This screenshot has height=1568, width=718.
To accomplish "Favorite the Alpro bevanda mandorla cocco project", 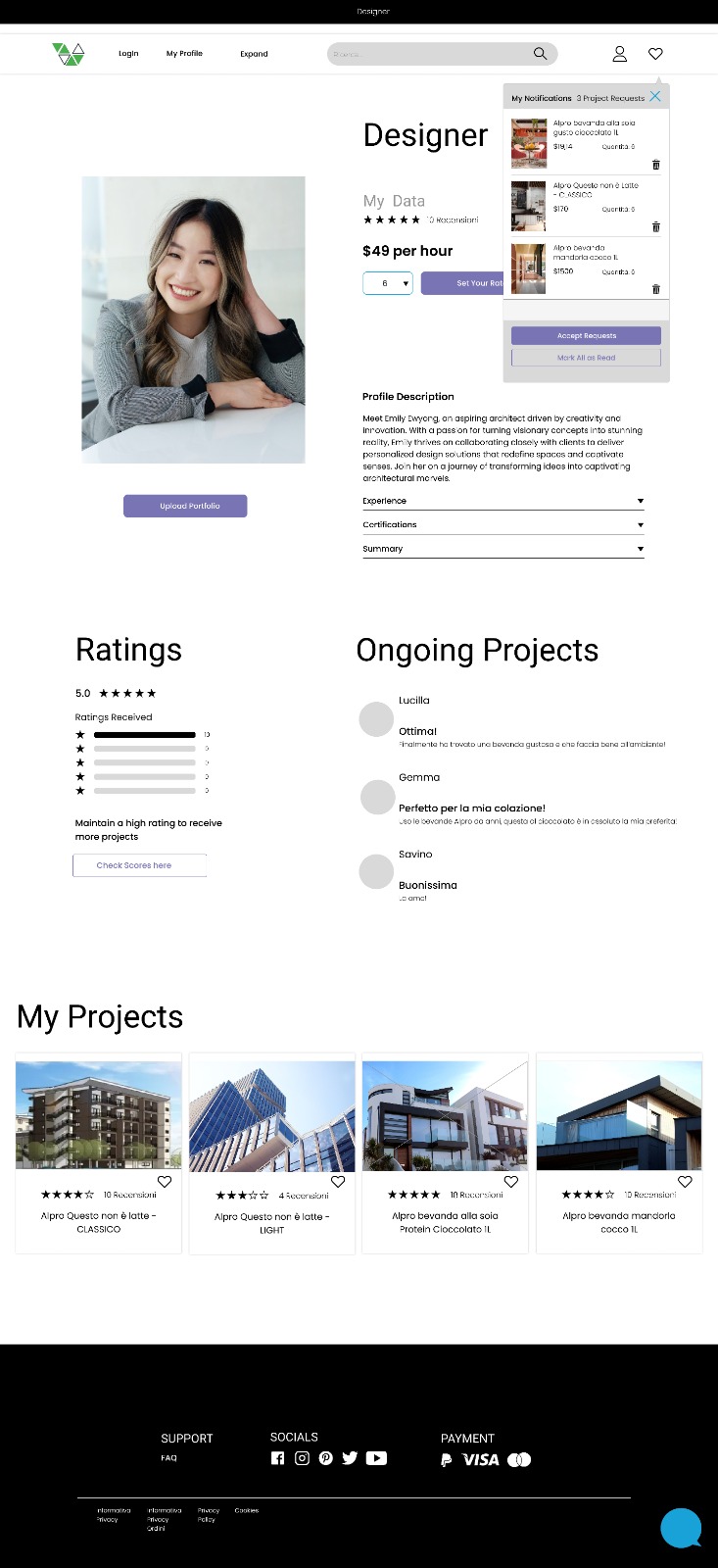I will (685, 1182).
